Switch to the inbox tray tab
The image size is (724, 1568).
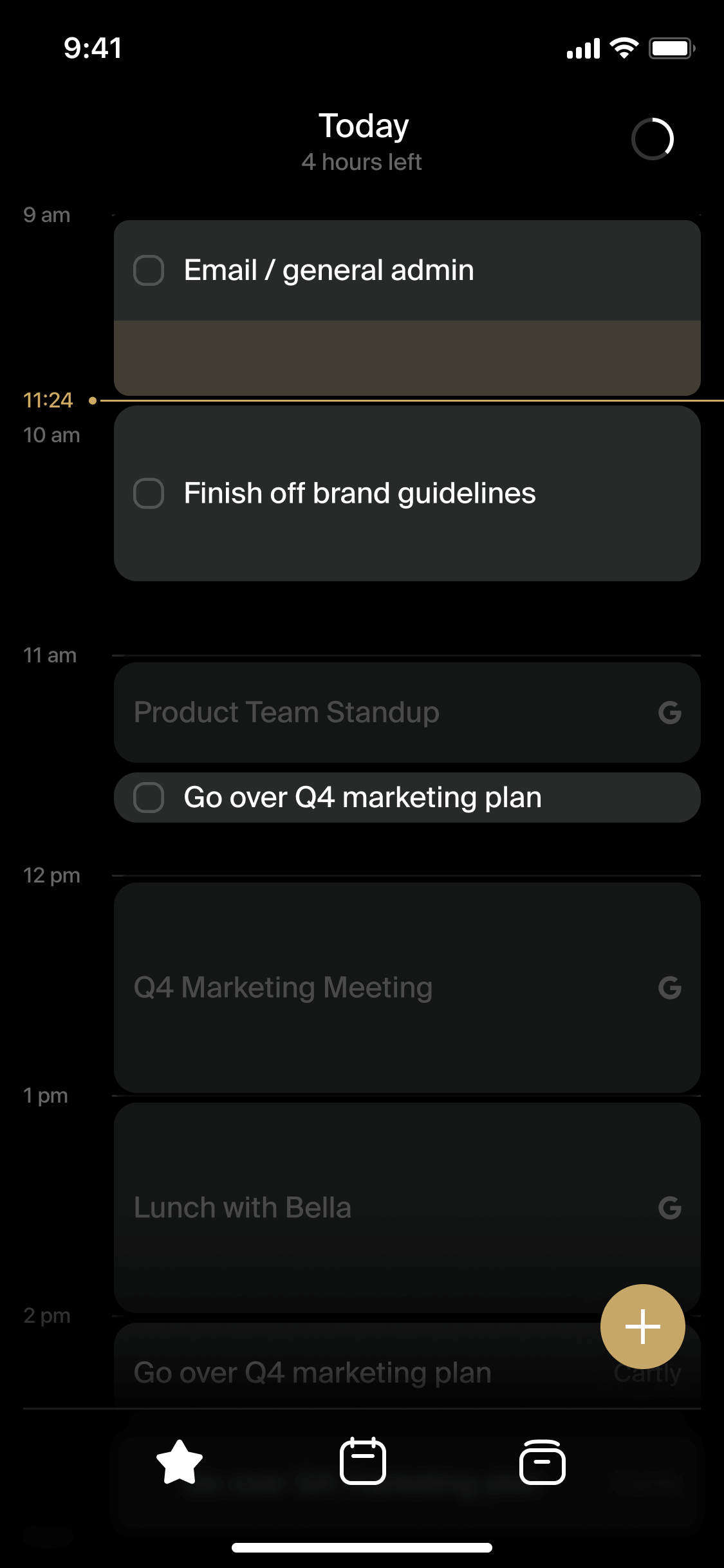pyautogui.click(x=542, y=1461)
